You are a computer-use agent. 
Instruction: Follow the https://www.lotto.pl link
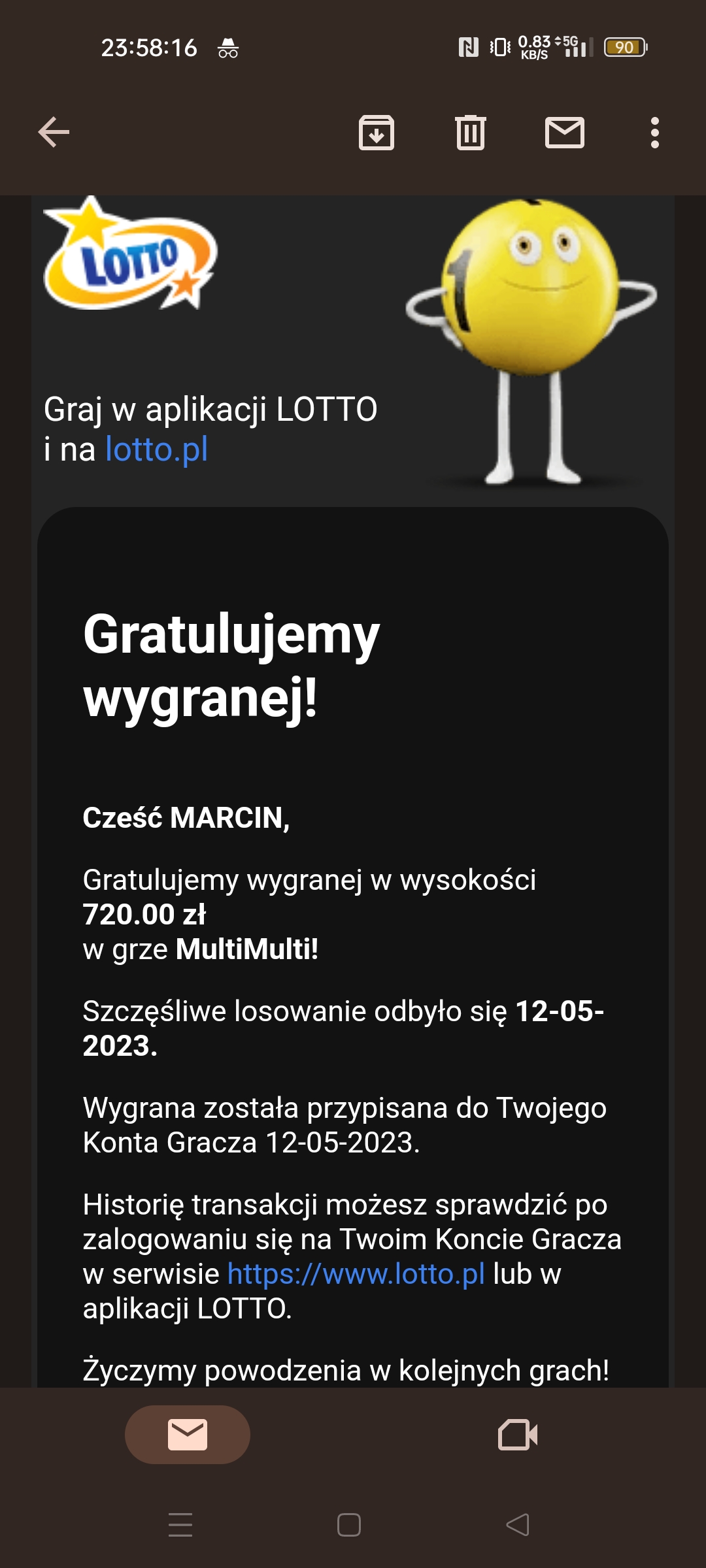pyautogui.click(x=356, y=1273)
